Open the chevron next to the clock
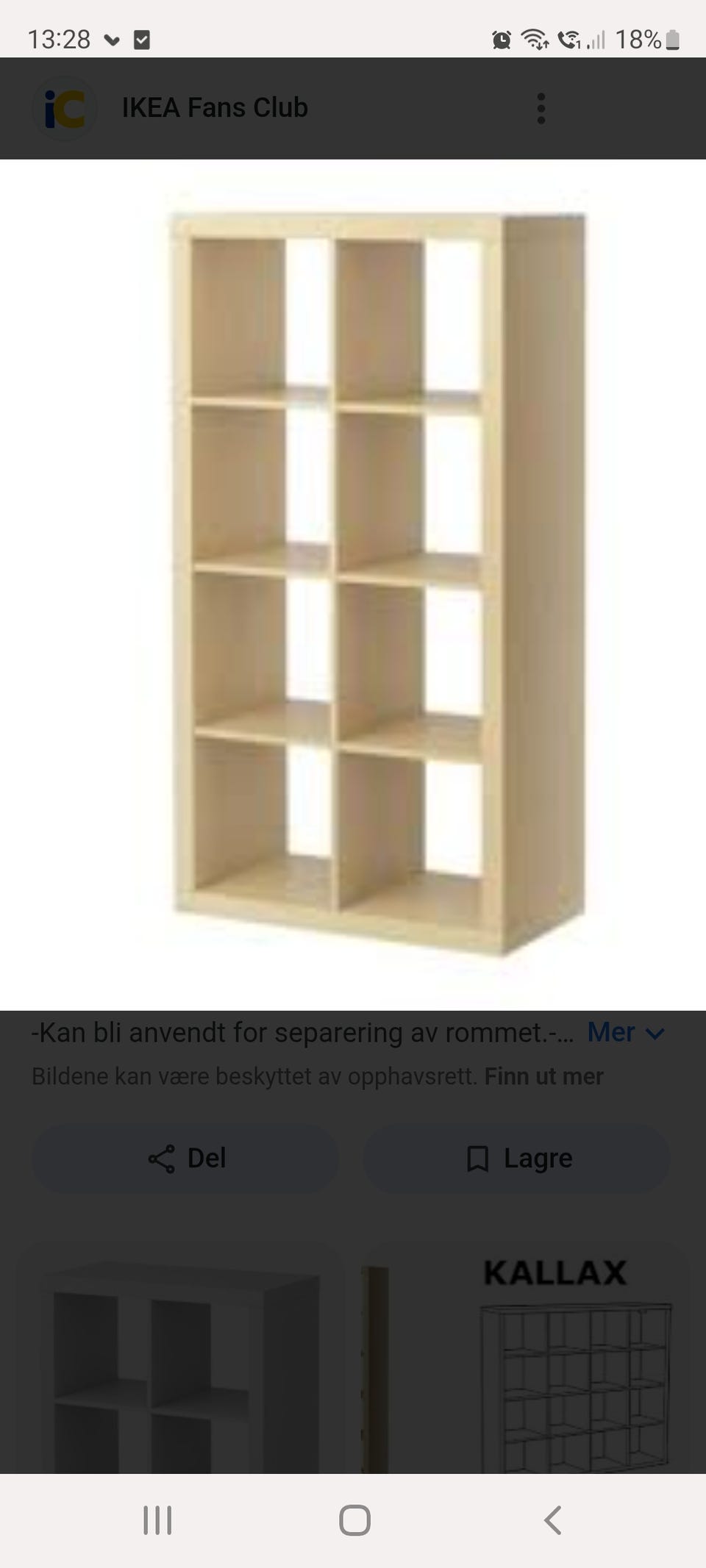Screen dimensions: 706x1568 [111, 39]
